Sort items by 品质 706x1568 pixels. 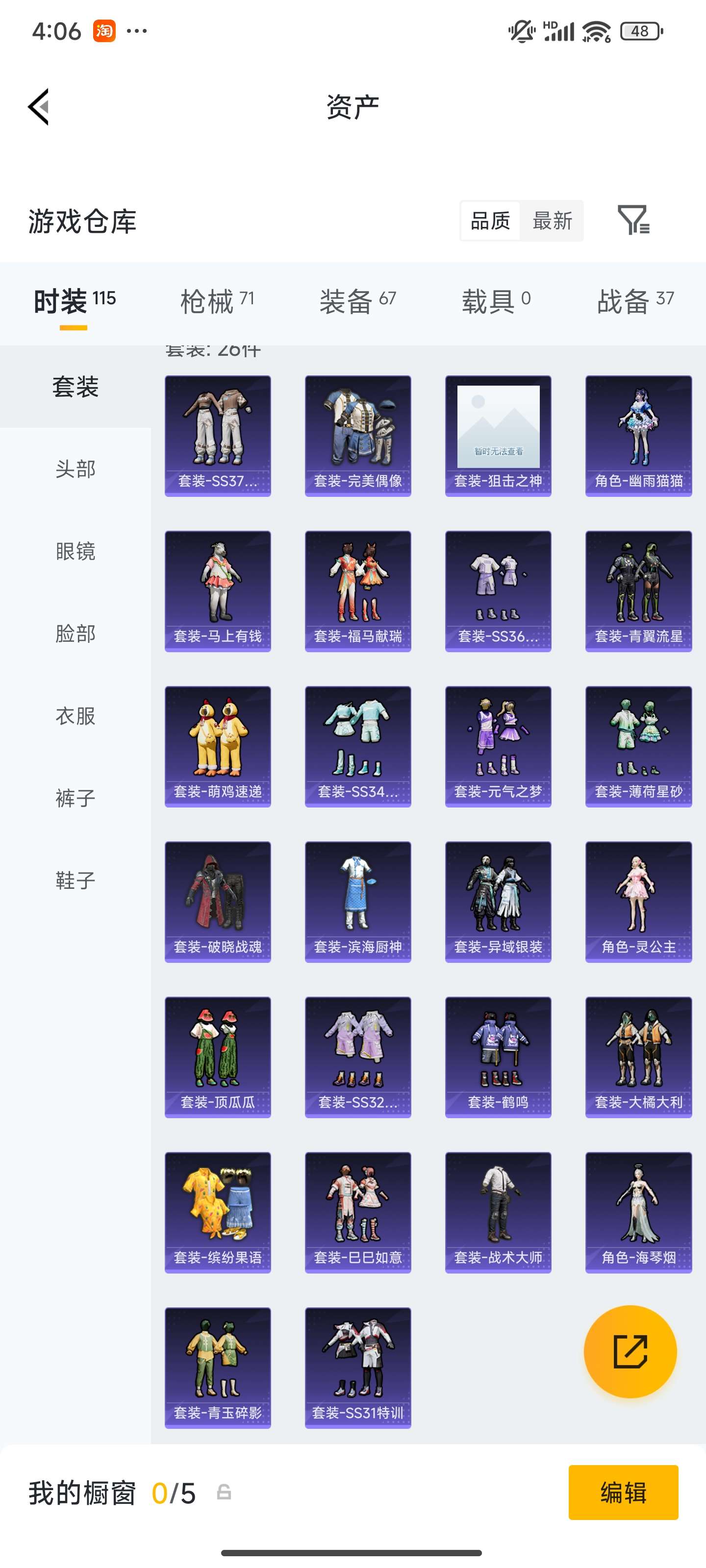[x=490, y=221]
